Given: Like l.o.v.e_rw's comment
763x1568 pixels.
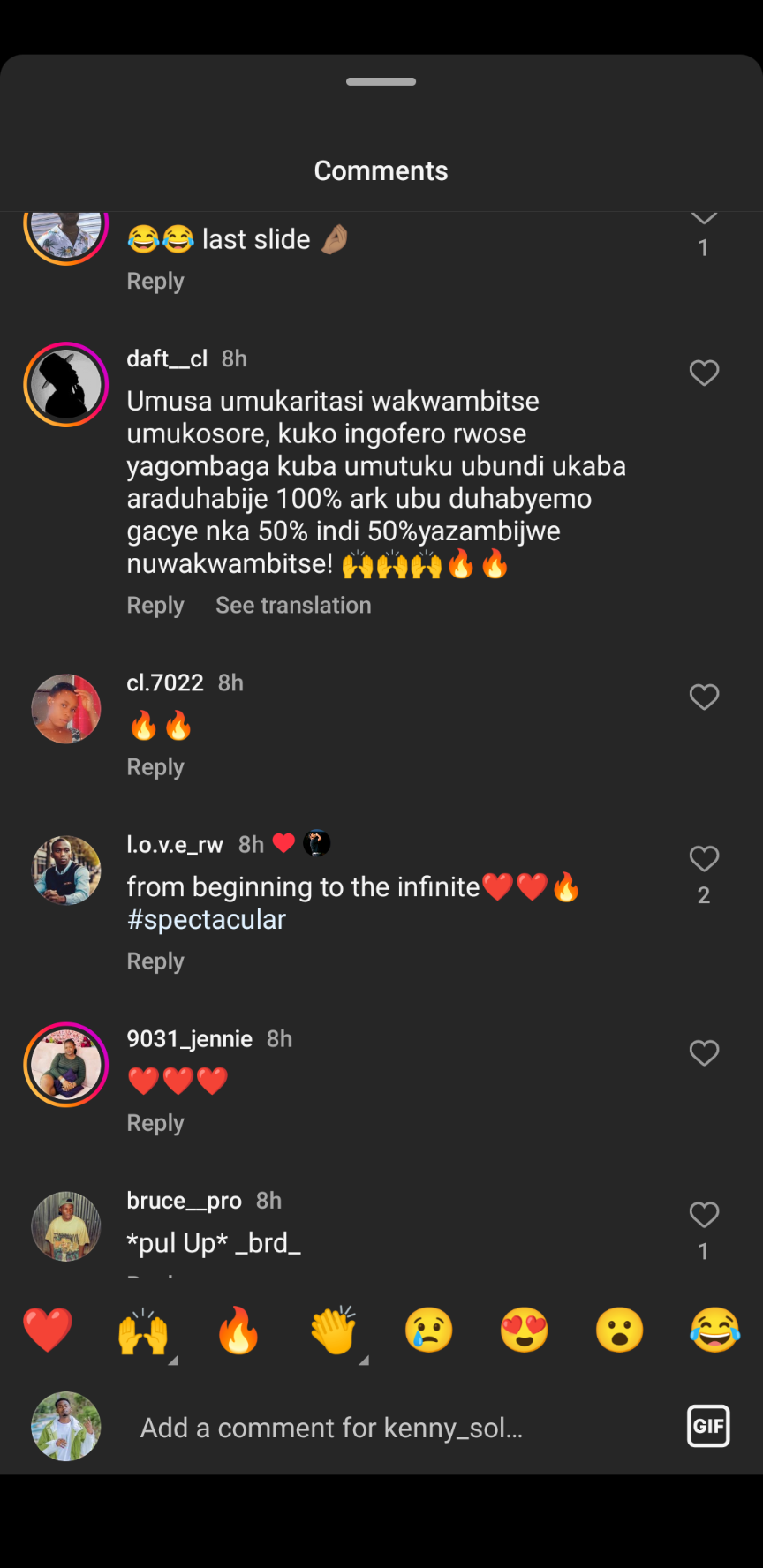Looking at the screenshot, I should (x=704, y=859).
